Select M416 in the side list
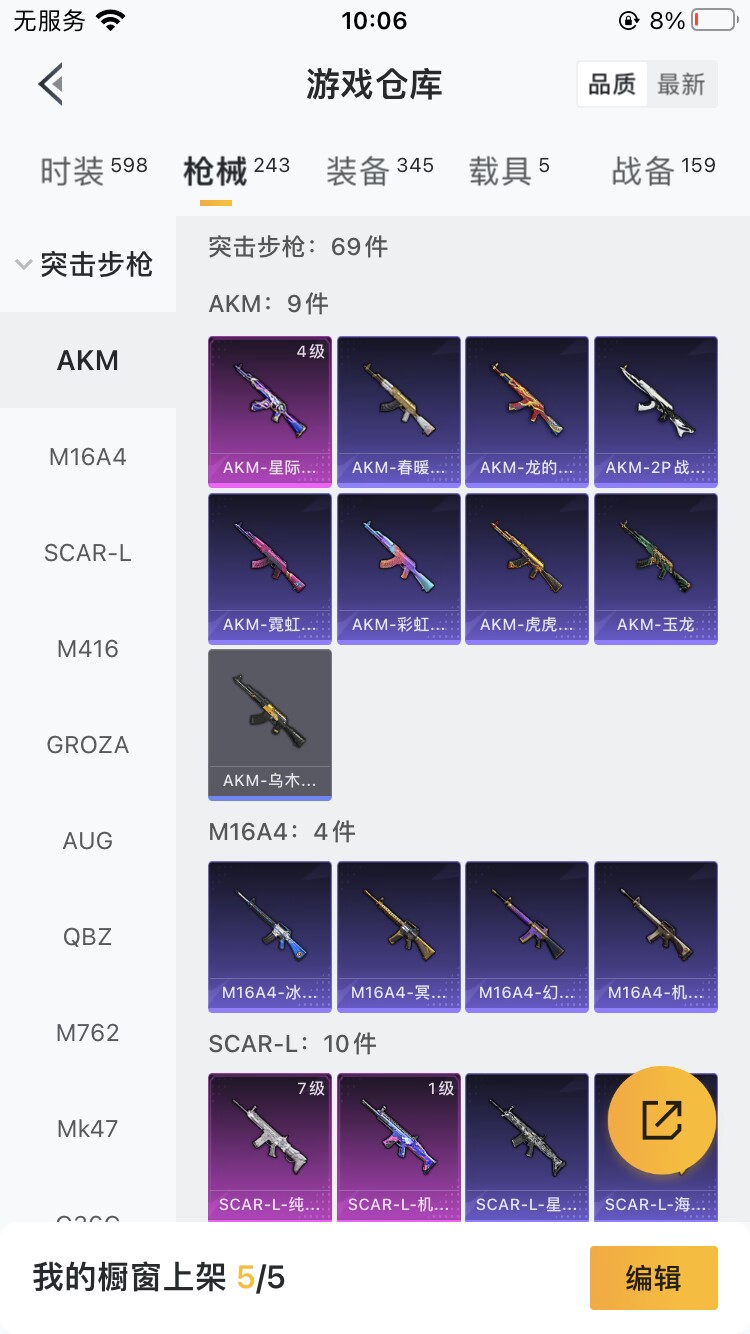Screen dimensions: 750x1334 tap(88, 649)
